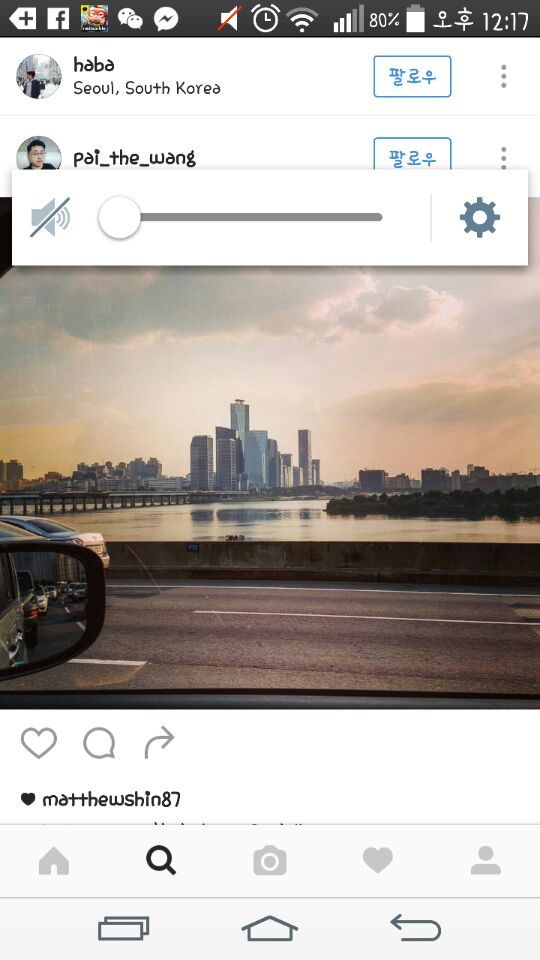Open the activity heart tab

(x=378, y=861)
